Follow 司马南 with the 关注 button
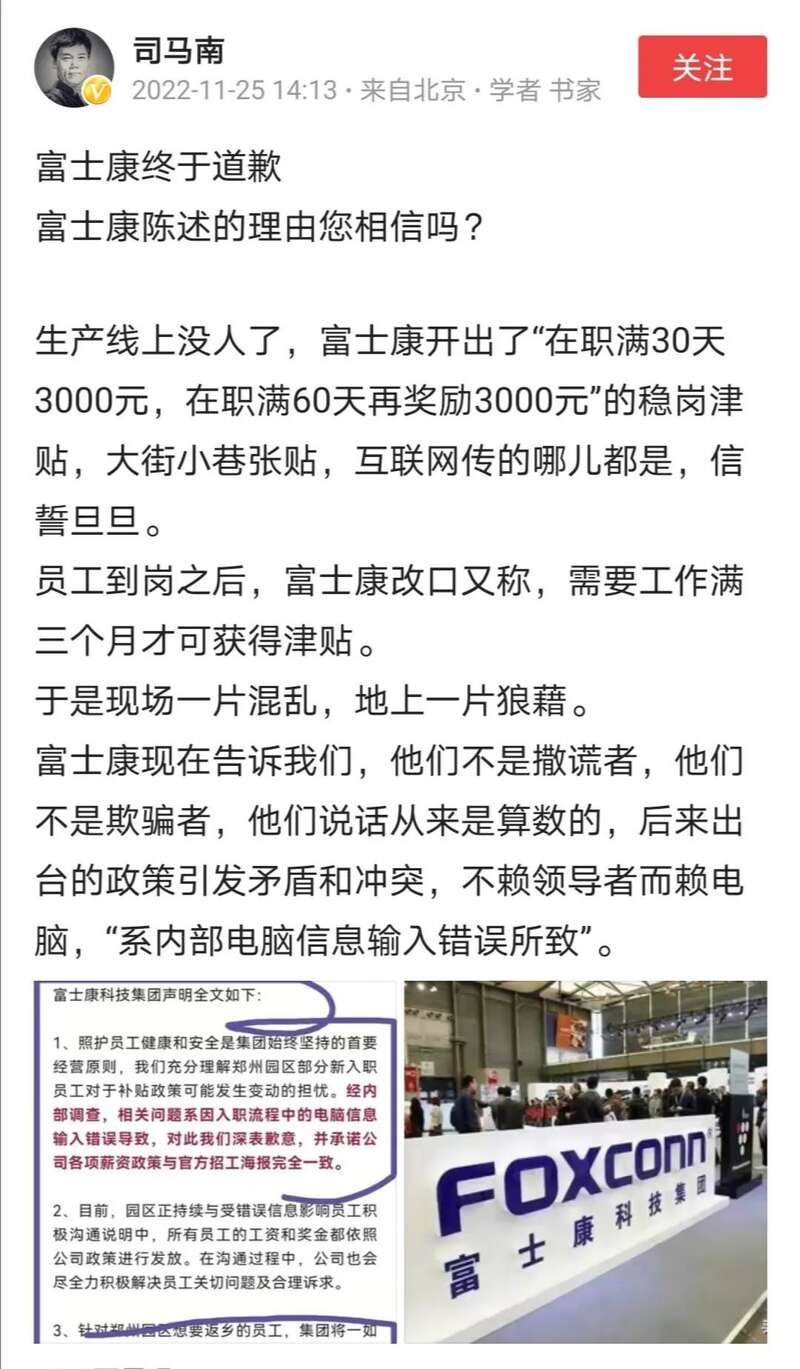800x1369 pixels. 702,67
